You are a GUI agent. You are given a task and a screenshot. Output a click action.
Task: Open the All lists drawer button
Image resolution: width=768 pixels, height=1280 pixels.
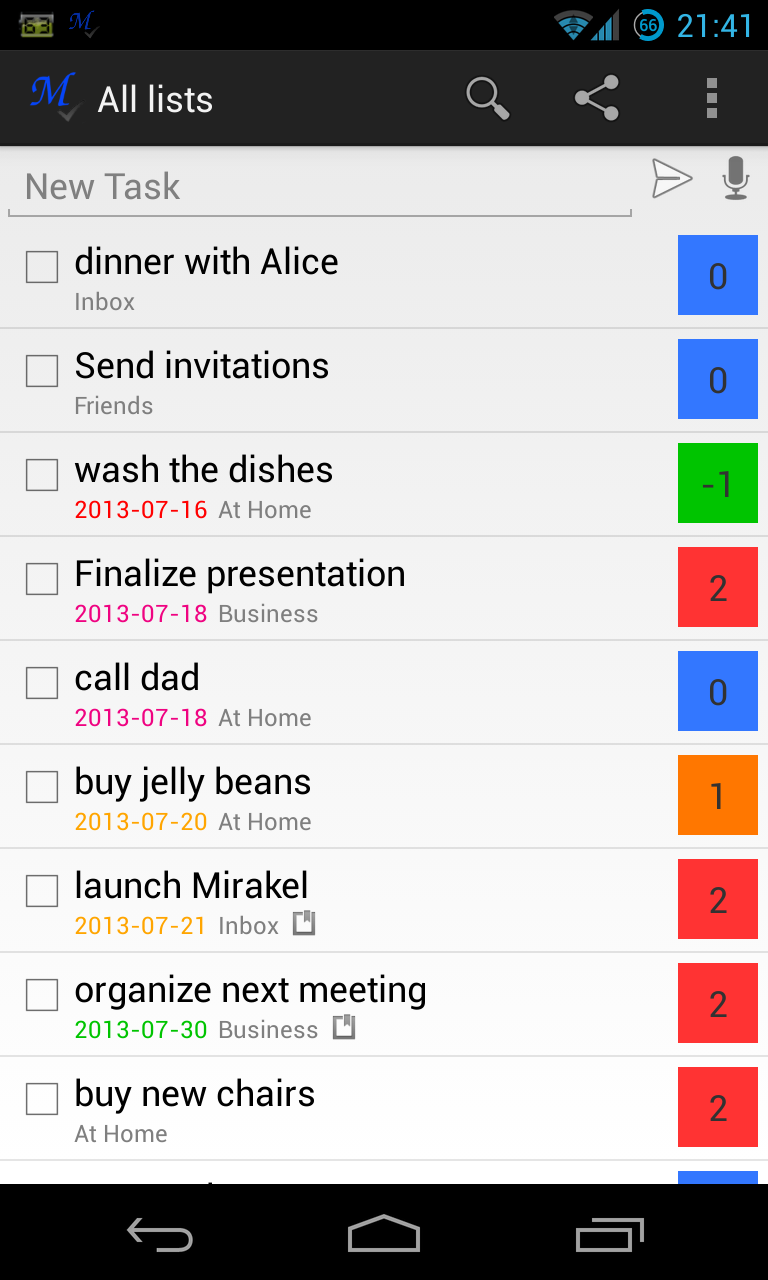tap(120, 99)
